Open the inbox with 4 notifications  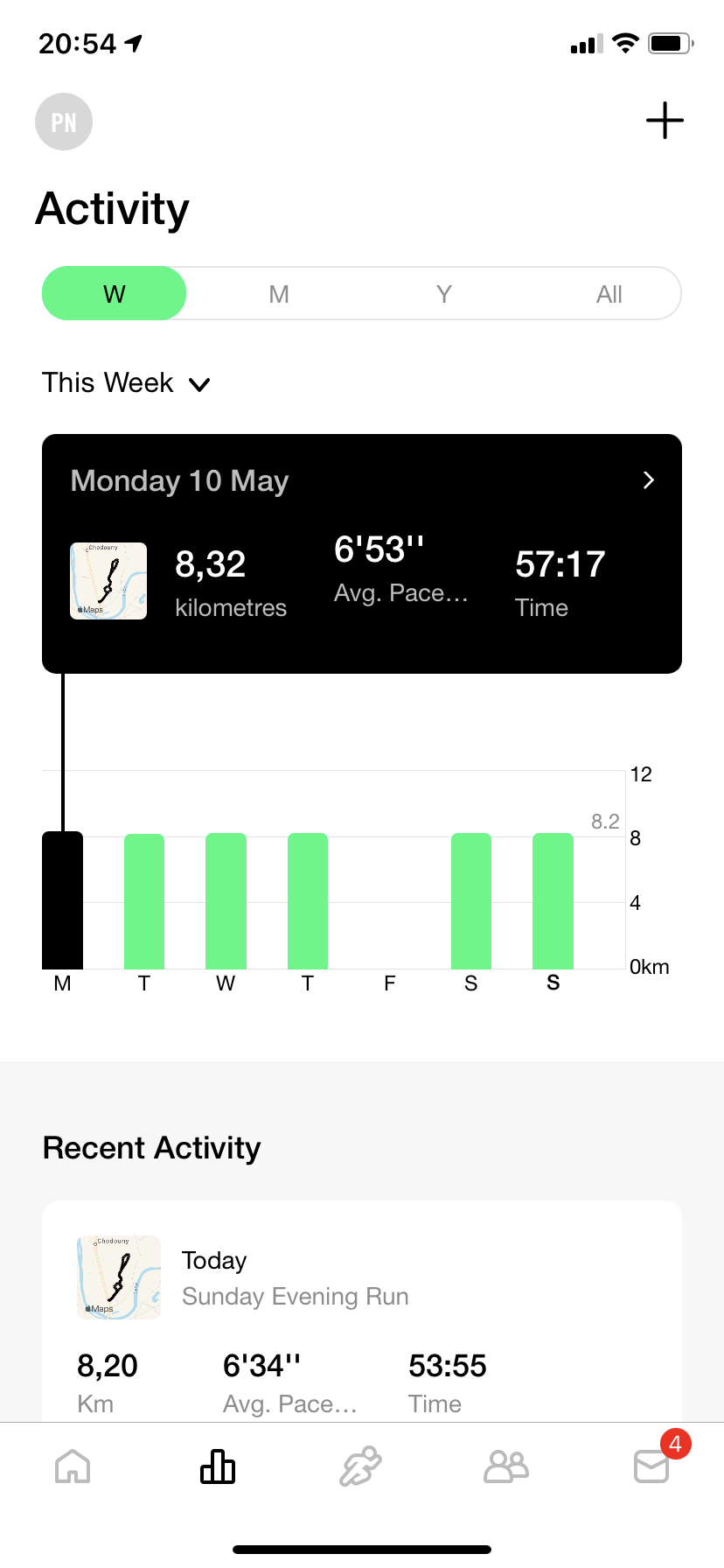point(652,1466)
